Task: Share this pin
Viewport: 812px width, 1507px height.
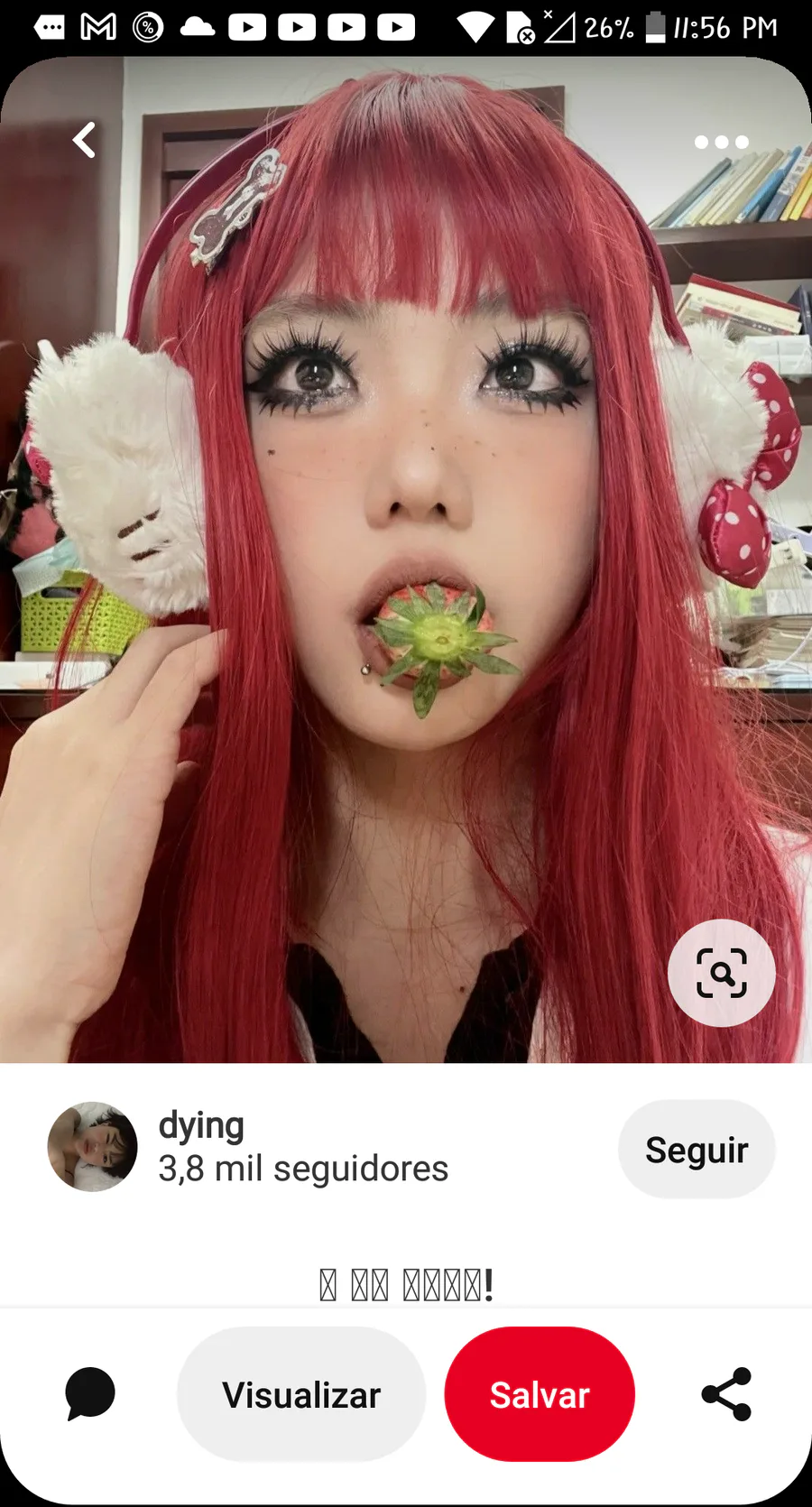Action: (x=726, y=1394)
